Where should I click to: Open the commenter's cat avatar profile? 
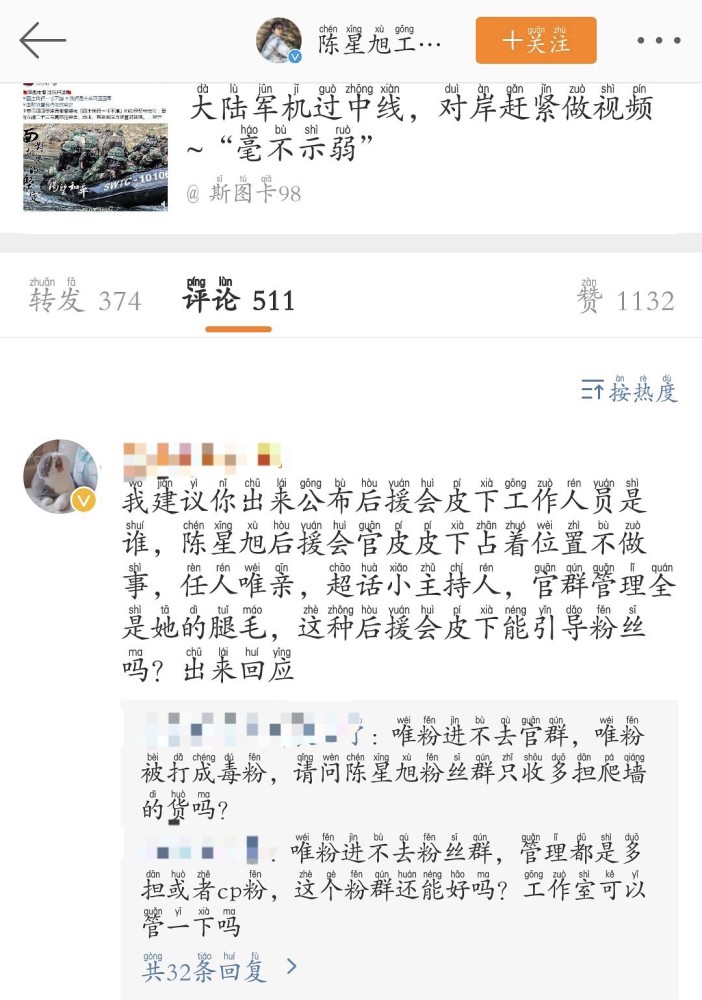pos(62,477)
